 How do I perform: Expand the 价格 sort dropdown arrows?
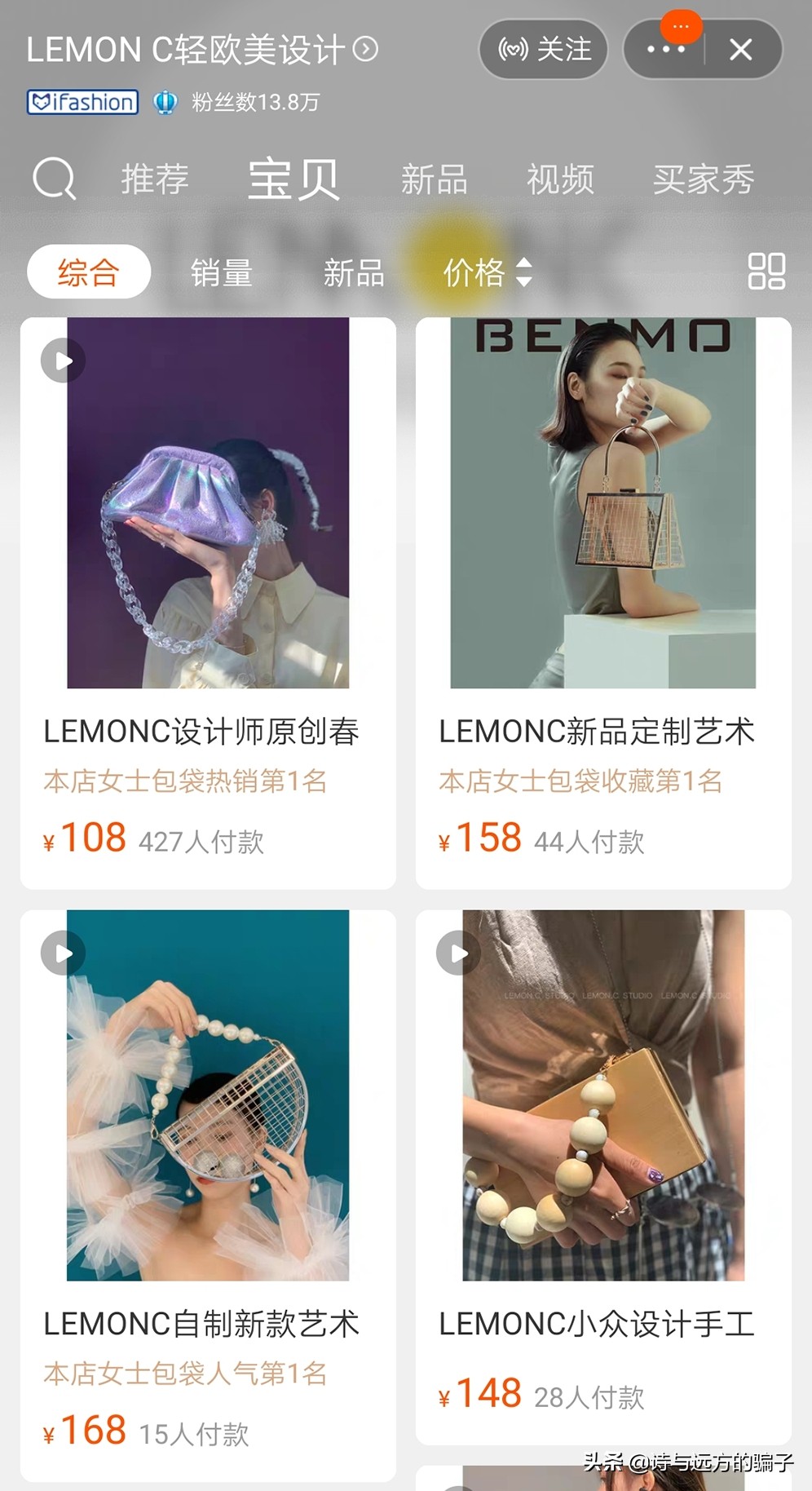(524, 272)
